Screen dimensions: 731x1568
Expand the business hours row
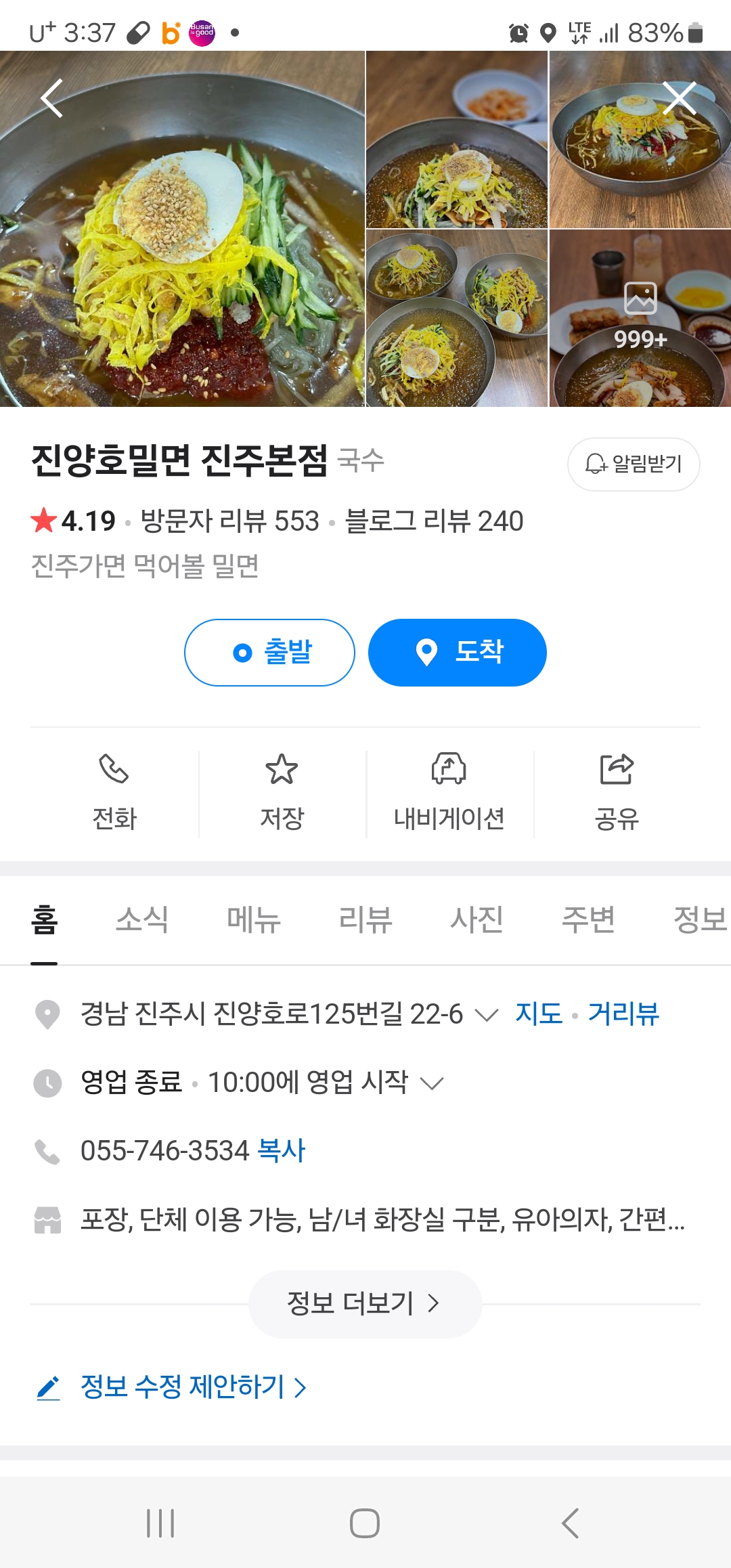[262, 1083]
